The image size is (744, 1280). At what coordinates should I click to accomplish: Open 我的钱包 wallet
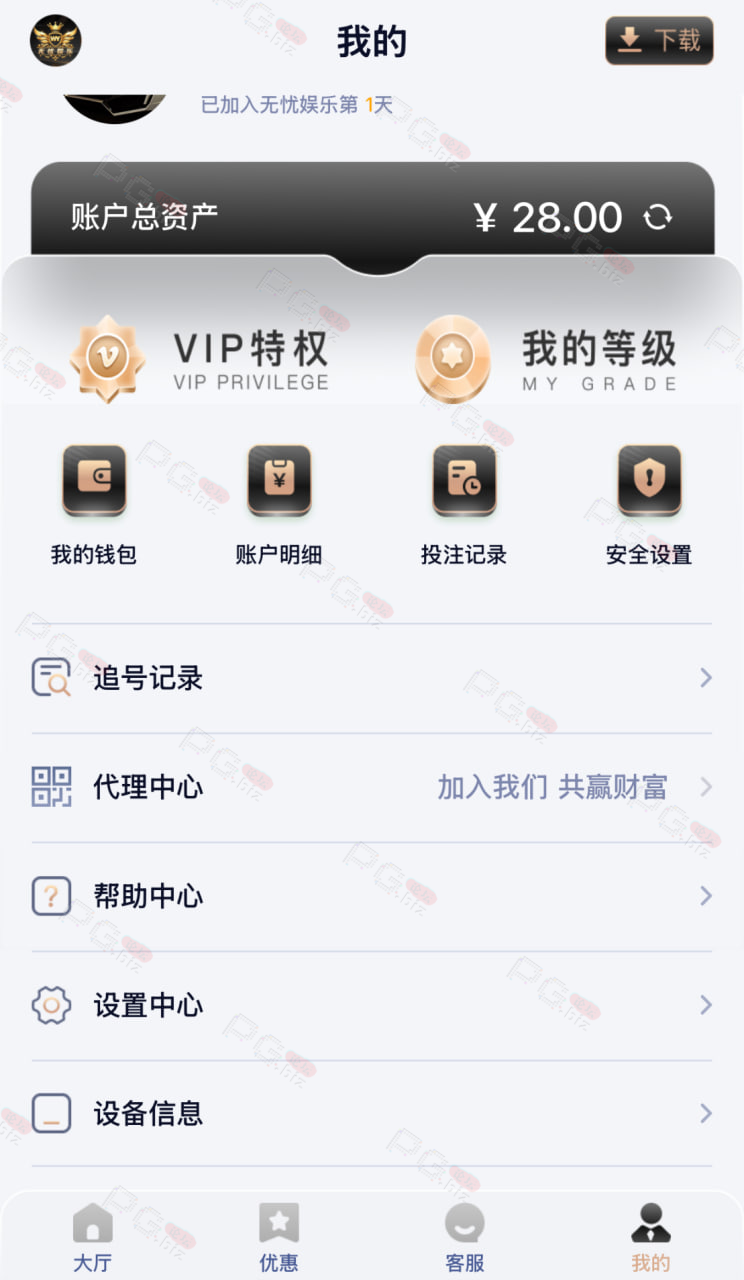[94, 506]
